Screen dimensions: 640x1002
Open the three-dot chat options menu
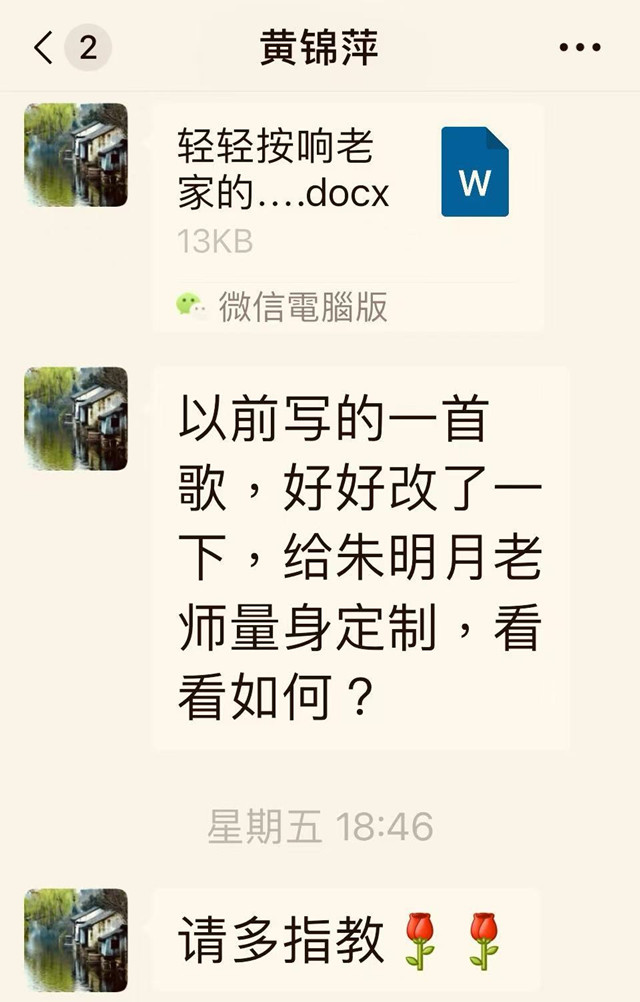(x=579, y=48)
